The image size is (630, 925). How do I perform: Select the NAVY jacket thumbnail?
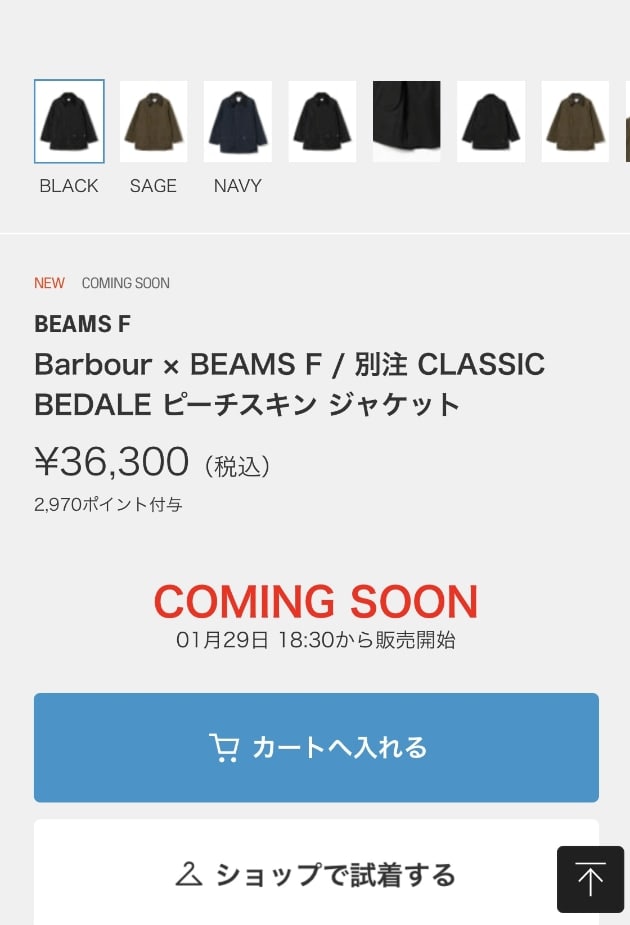point(238,121)
